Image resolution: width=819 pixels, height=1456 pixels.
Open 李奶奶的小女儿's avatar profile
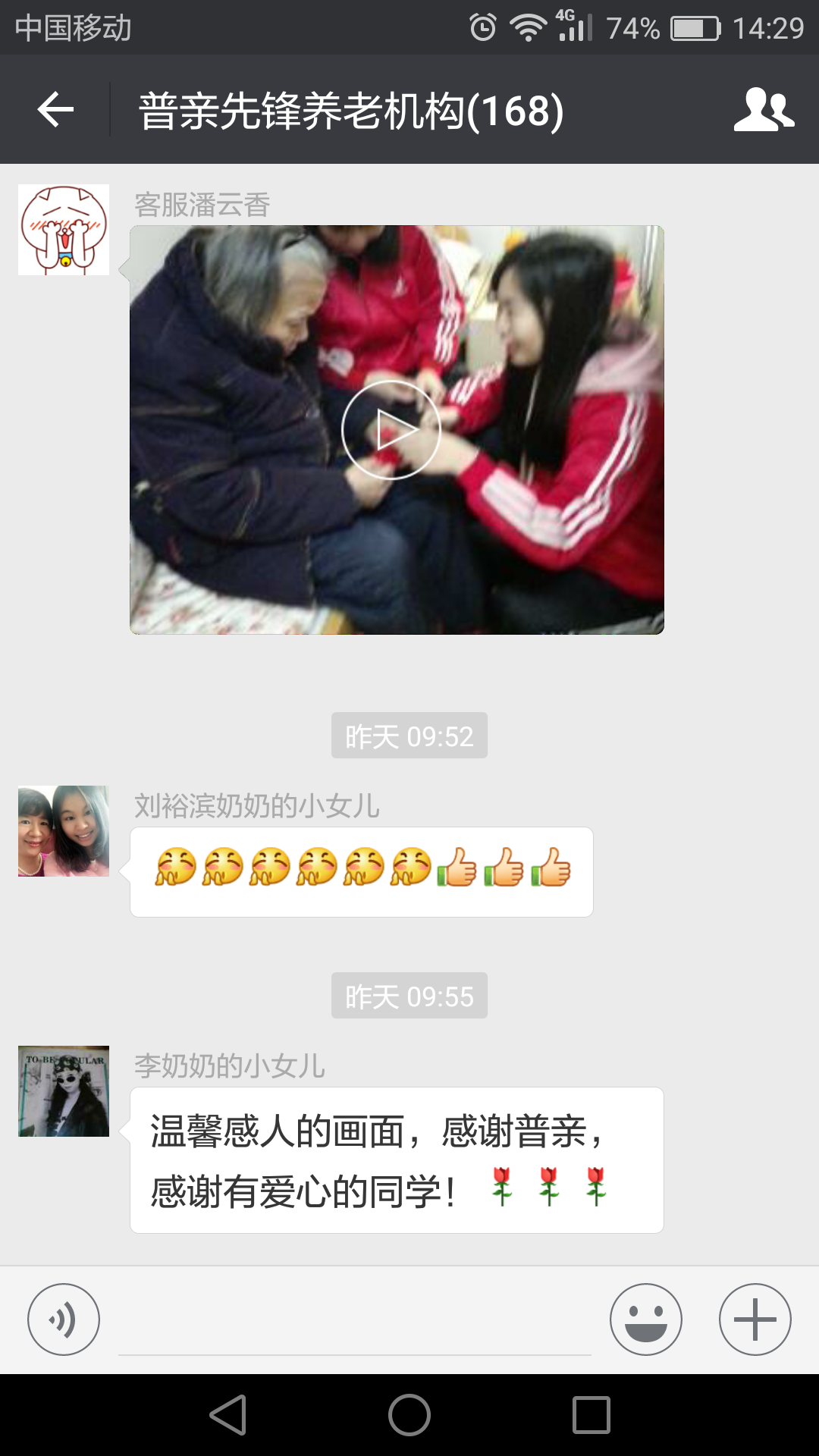tap(64, 1091)
